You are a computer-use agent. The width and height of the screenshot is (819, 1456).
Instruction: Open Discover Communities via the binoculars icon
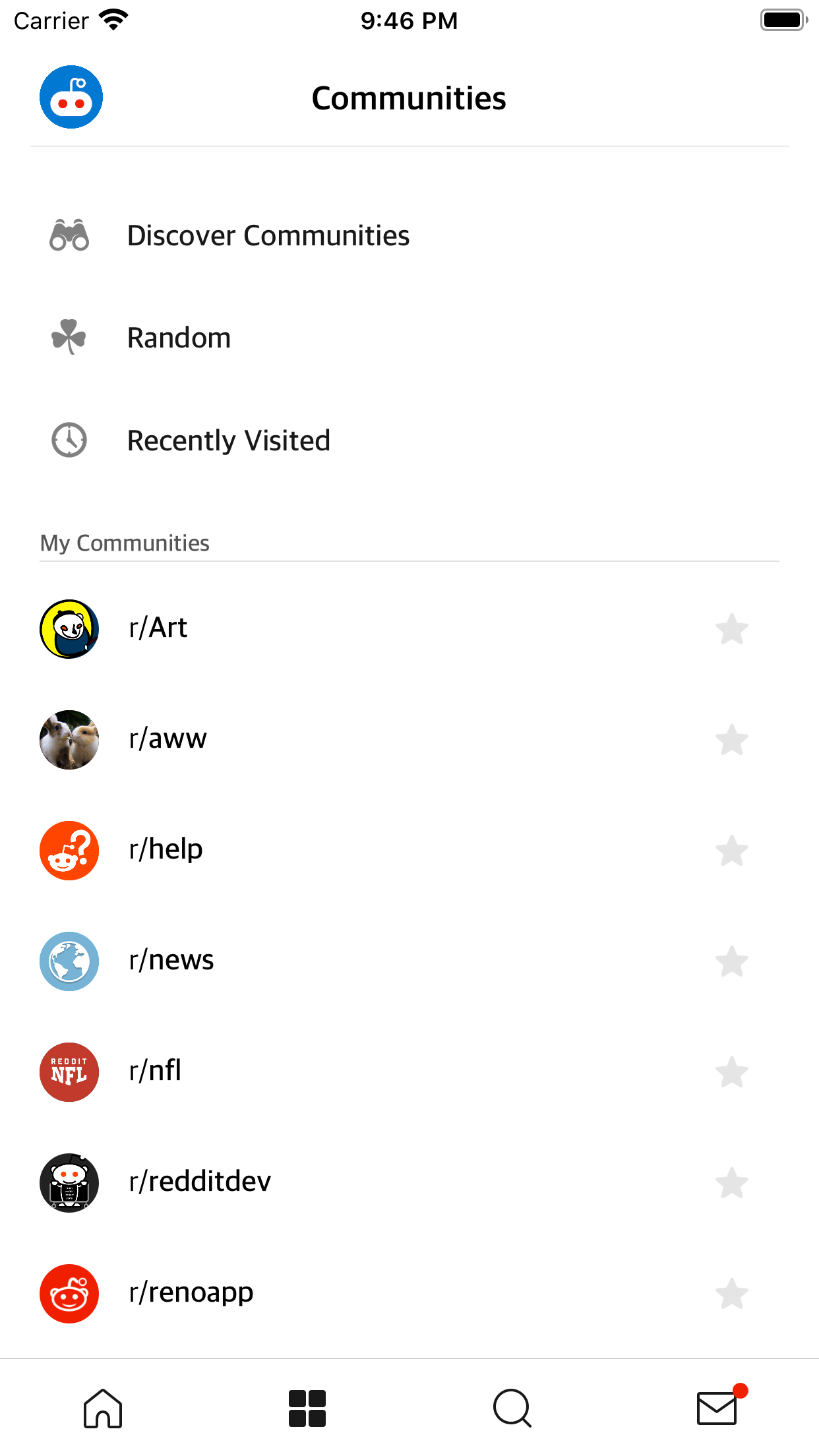[x=69, y=235]
